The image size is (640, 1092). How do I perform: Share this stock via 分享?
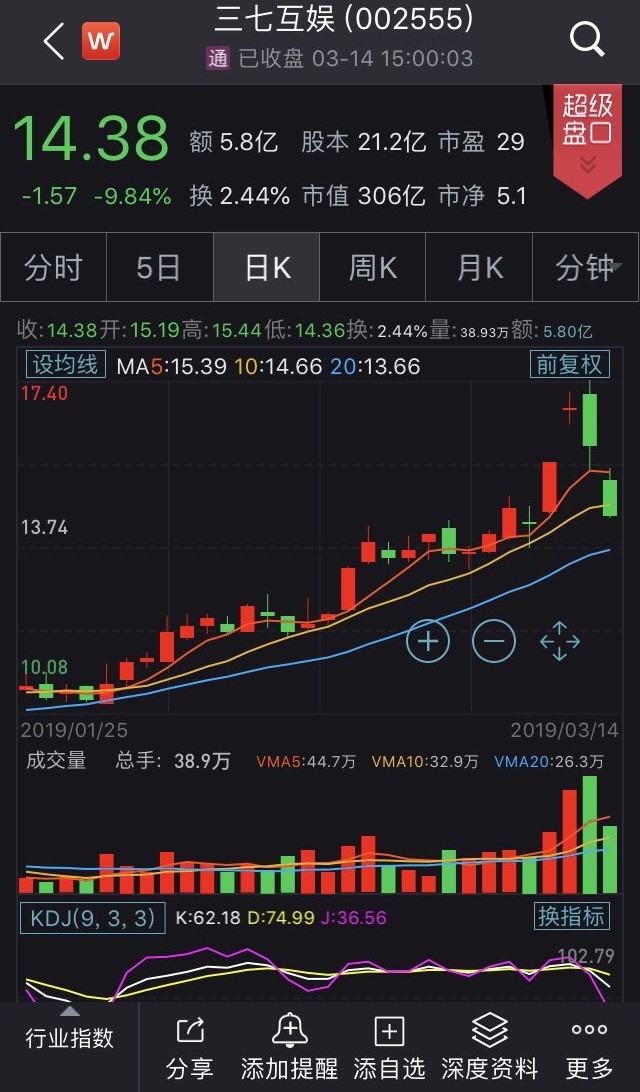189,1046
